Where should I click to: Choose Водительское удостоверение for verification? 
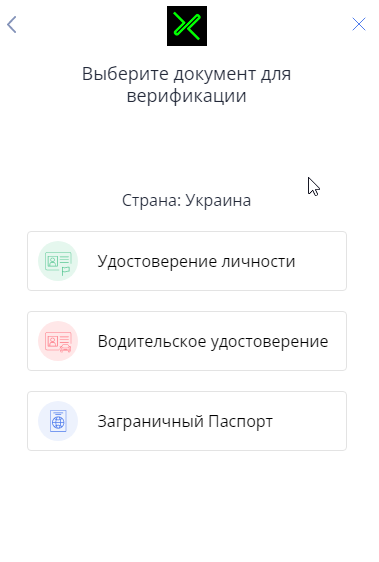coord(187,341)
